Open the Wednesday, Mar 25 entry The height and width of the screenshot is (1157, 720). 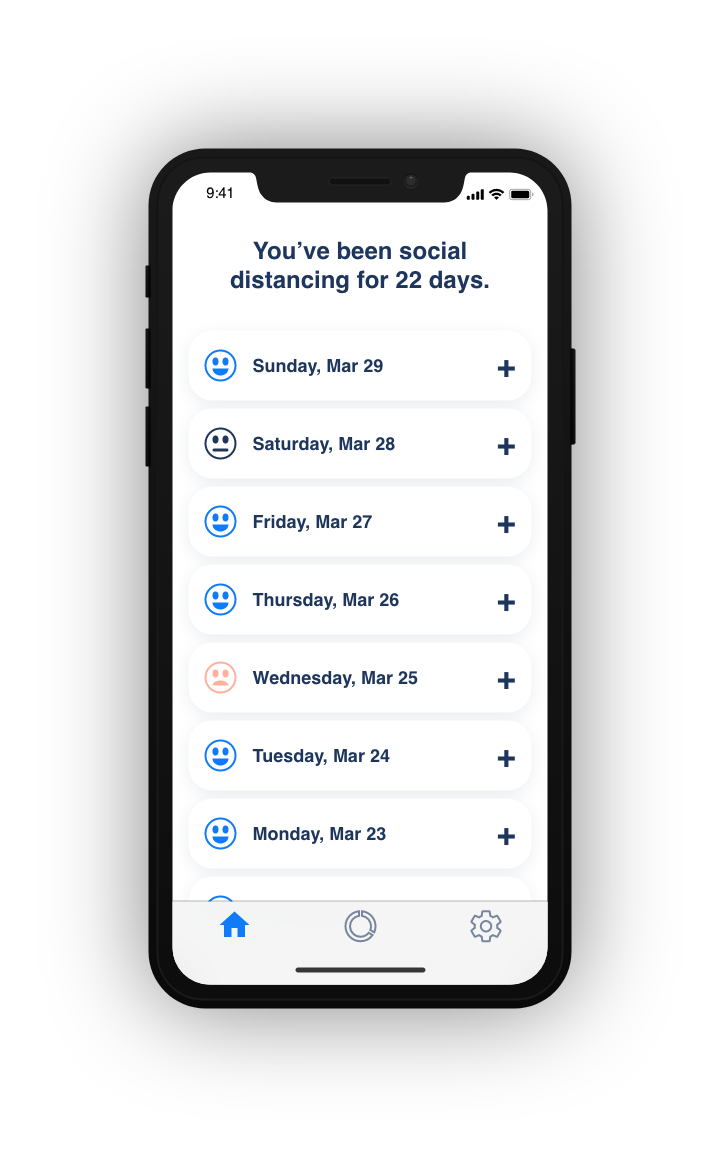360,677
